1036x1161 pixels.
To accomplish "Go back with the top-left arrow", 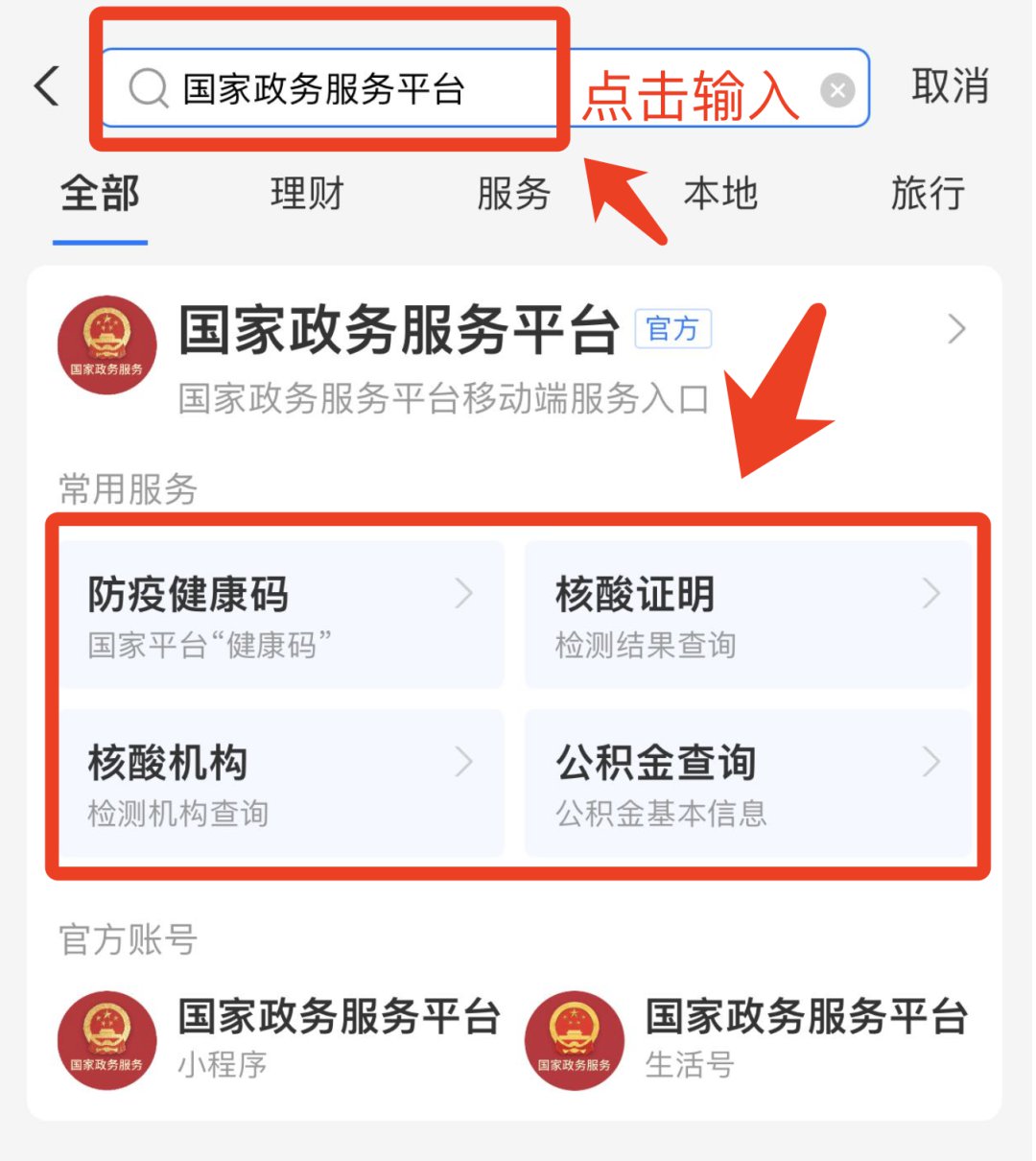I will (47, 86).
